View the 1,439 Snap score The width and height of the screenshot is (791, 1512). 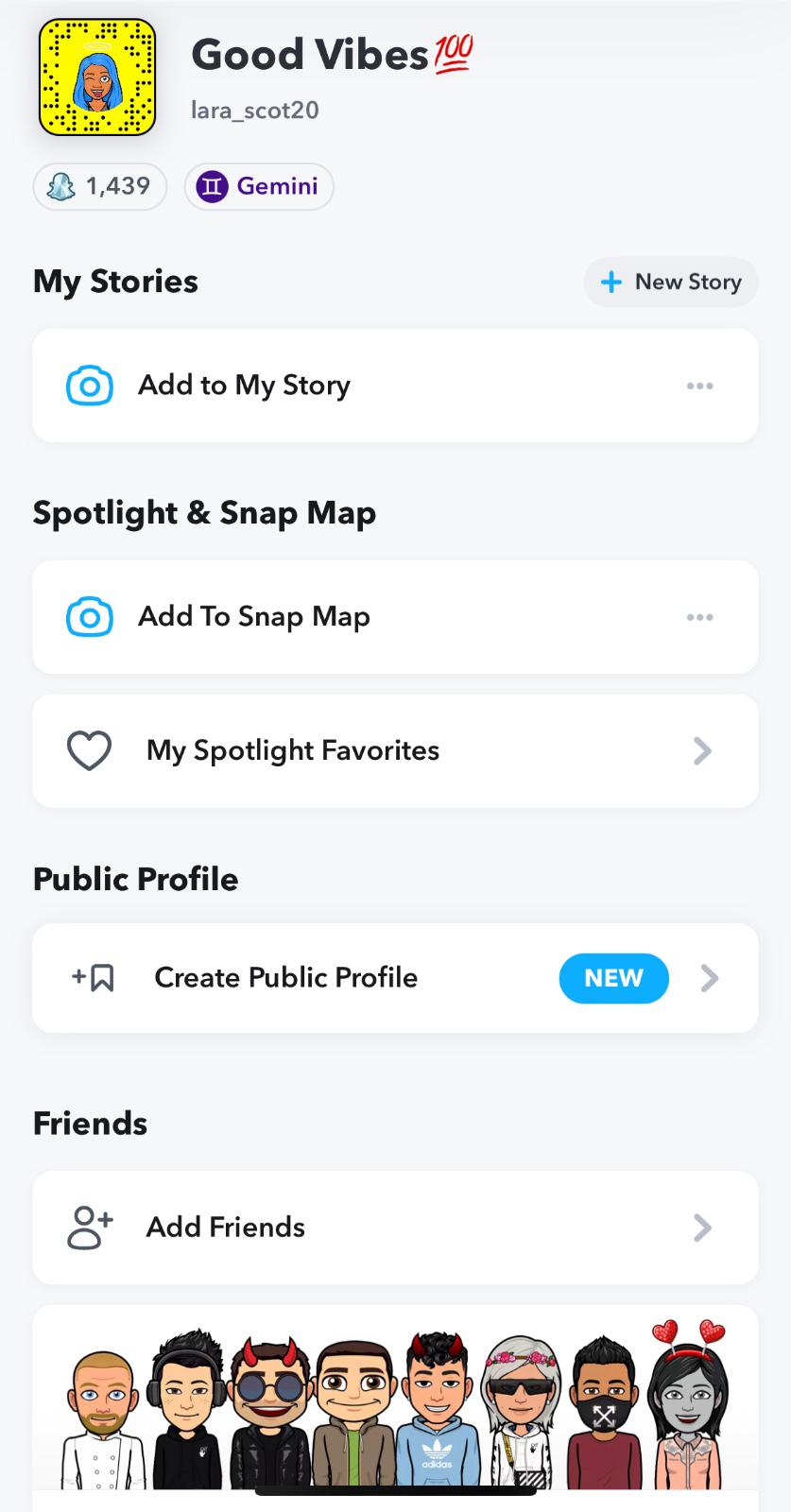point(100,186)
